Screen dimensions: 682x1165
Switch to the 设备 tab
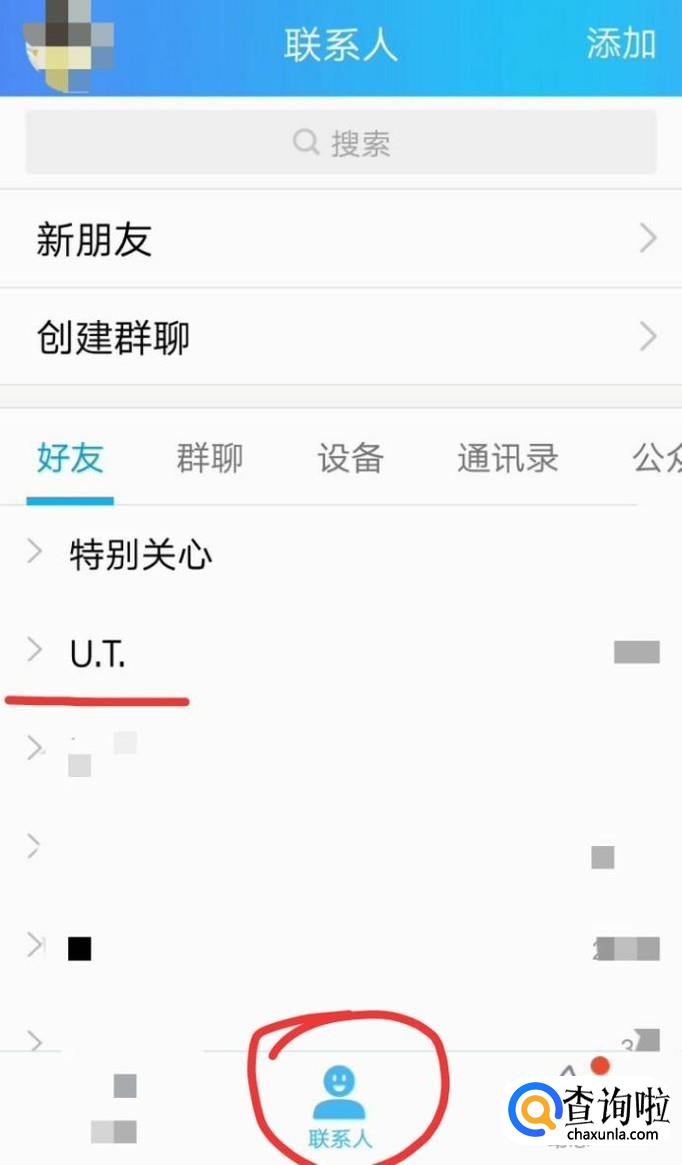click(350, 459)
